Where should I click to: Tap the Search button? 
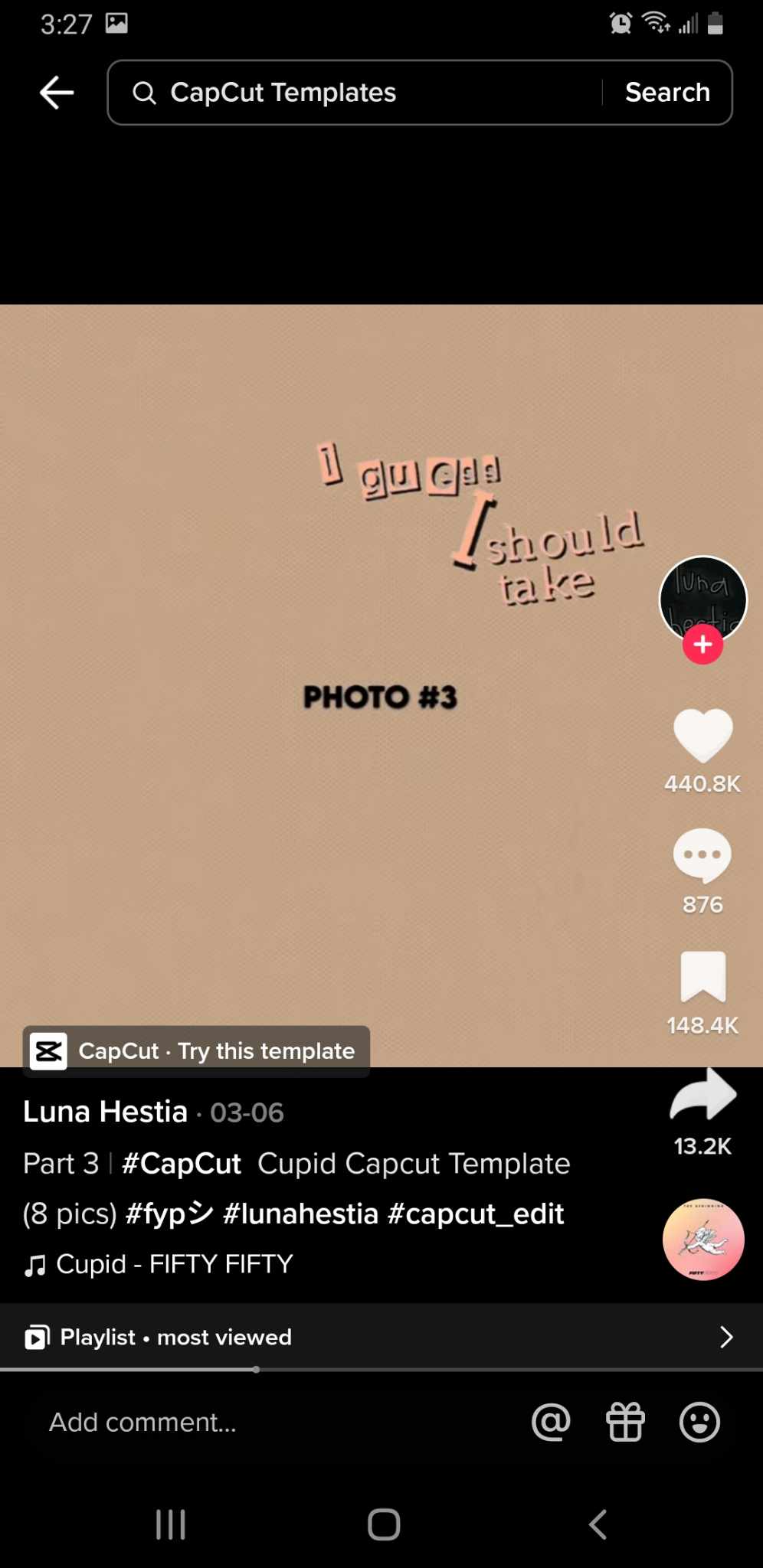[x=666, y=93]
